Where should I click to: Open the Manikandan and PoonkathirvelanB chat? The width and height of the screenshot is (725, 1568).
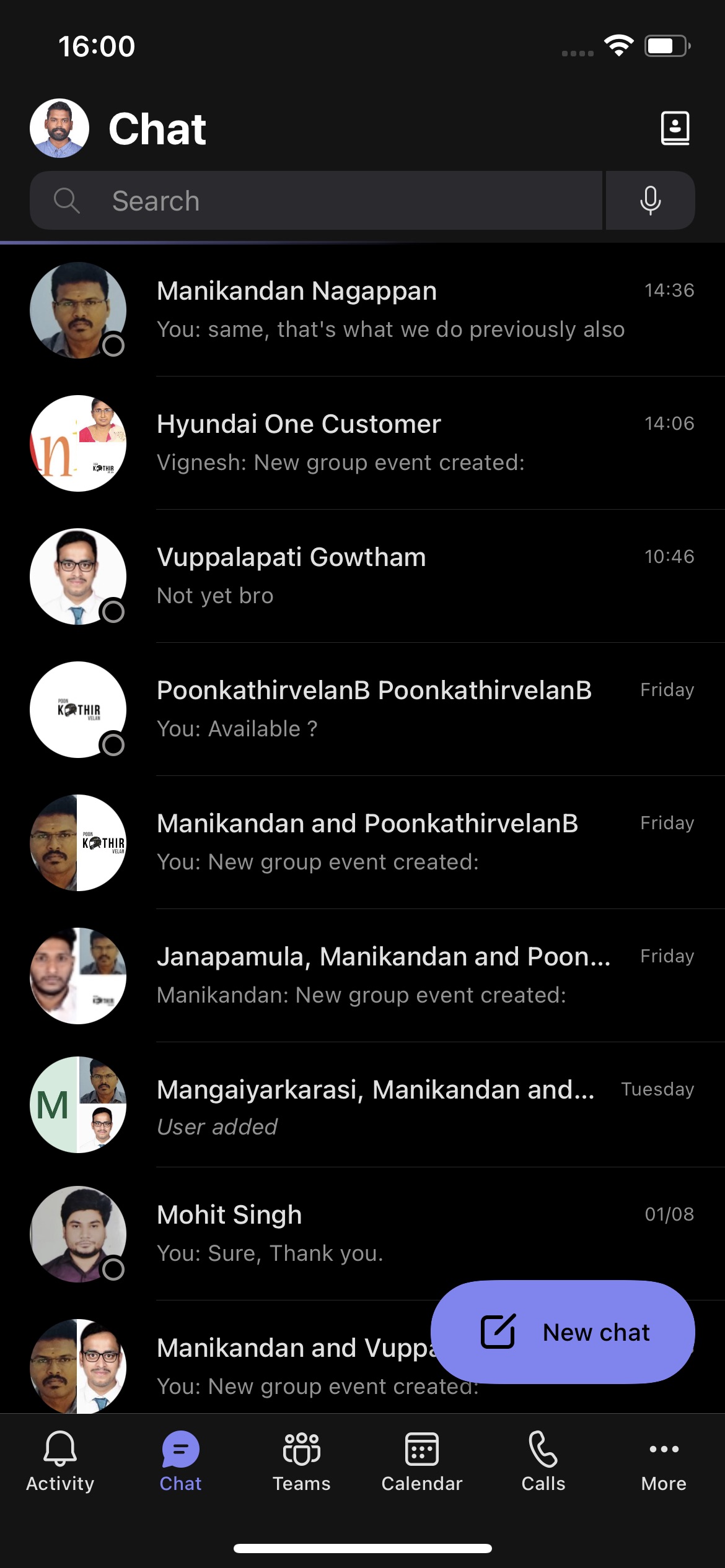point(390,842)
